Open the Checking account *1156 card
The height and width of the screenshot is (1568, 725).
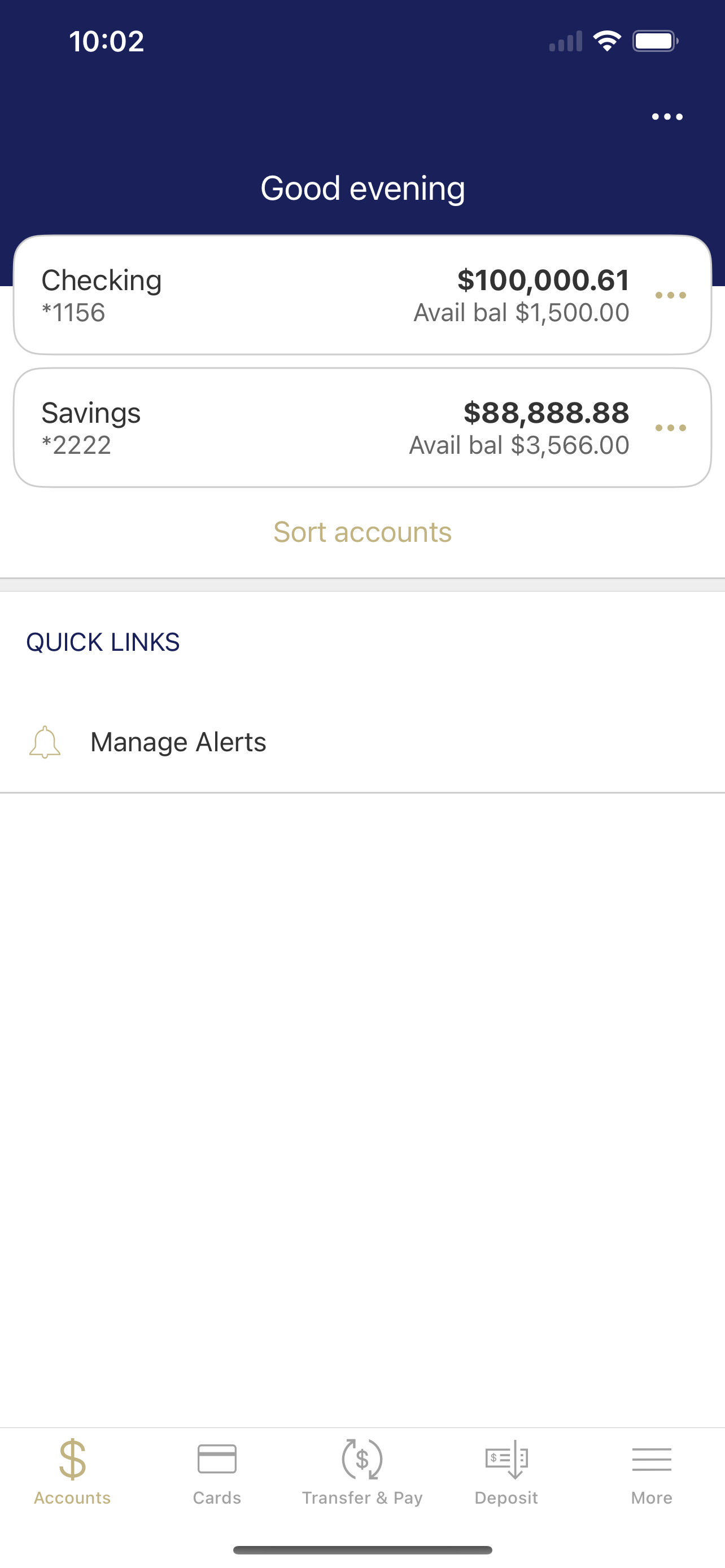[362, 295]
